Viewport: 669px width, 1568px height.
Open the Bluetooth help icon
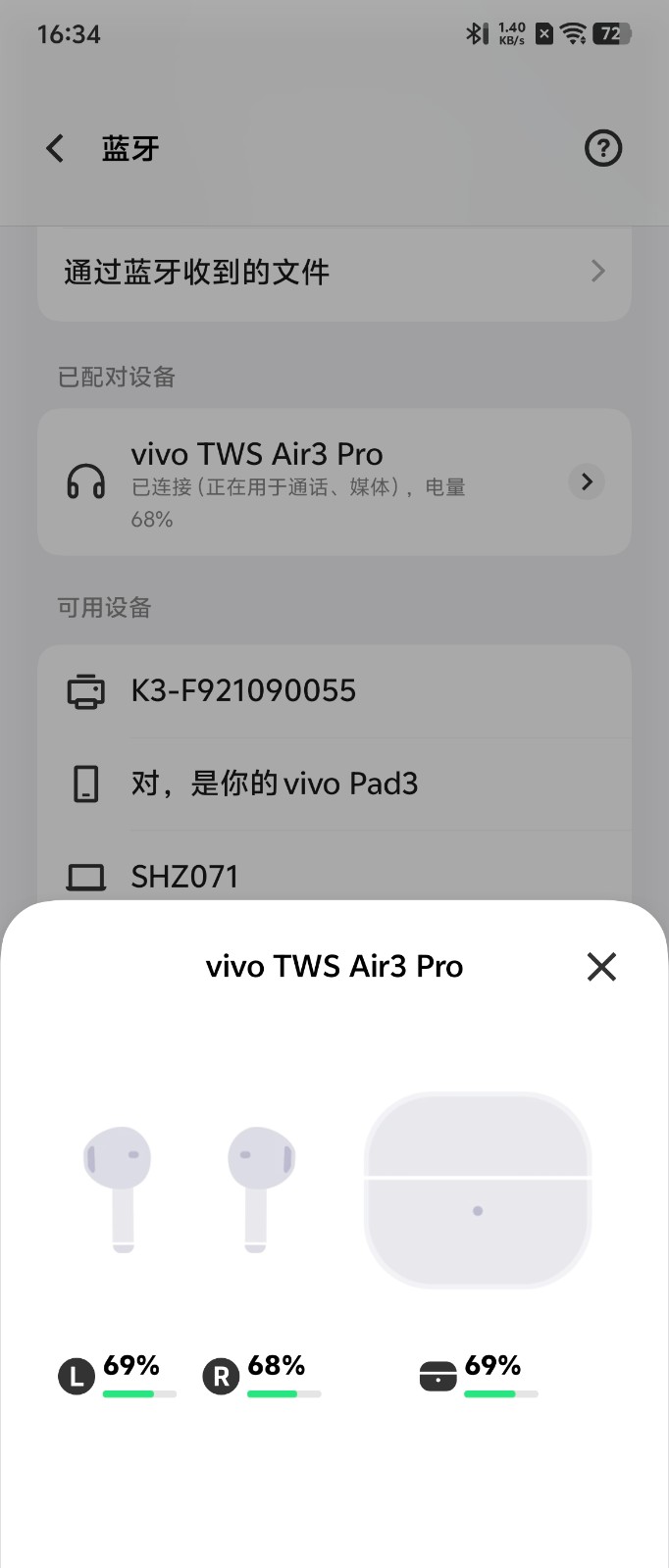click(602, 149)
